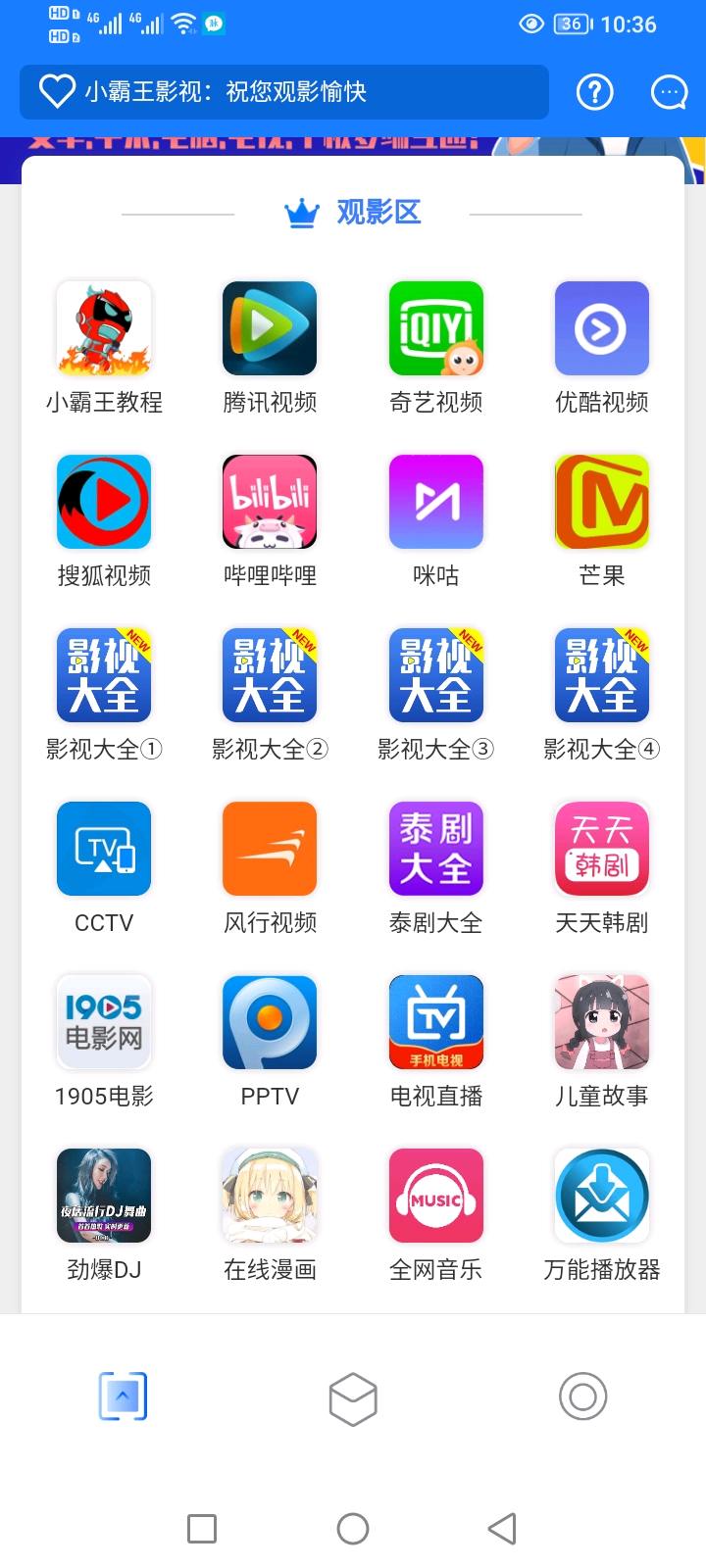This screenshot has width=706, height=1568.
Task: Open 1905电影
Action: (104, 1022)
